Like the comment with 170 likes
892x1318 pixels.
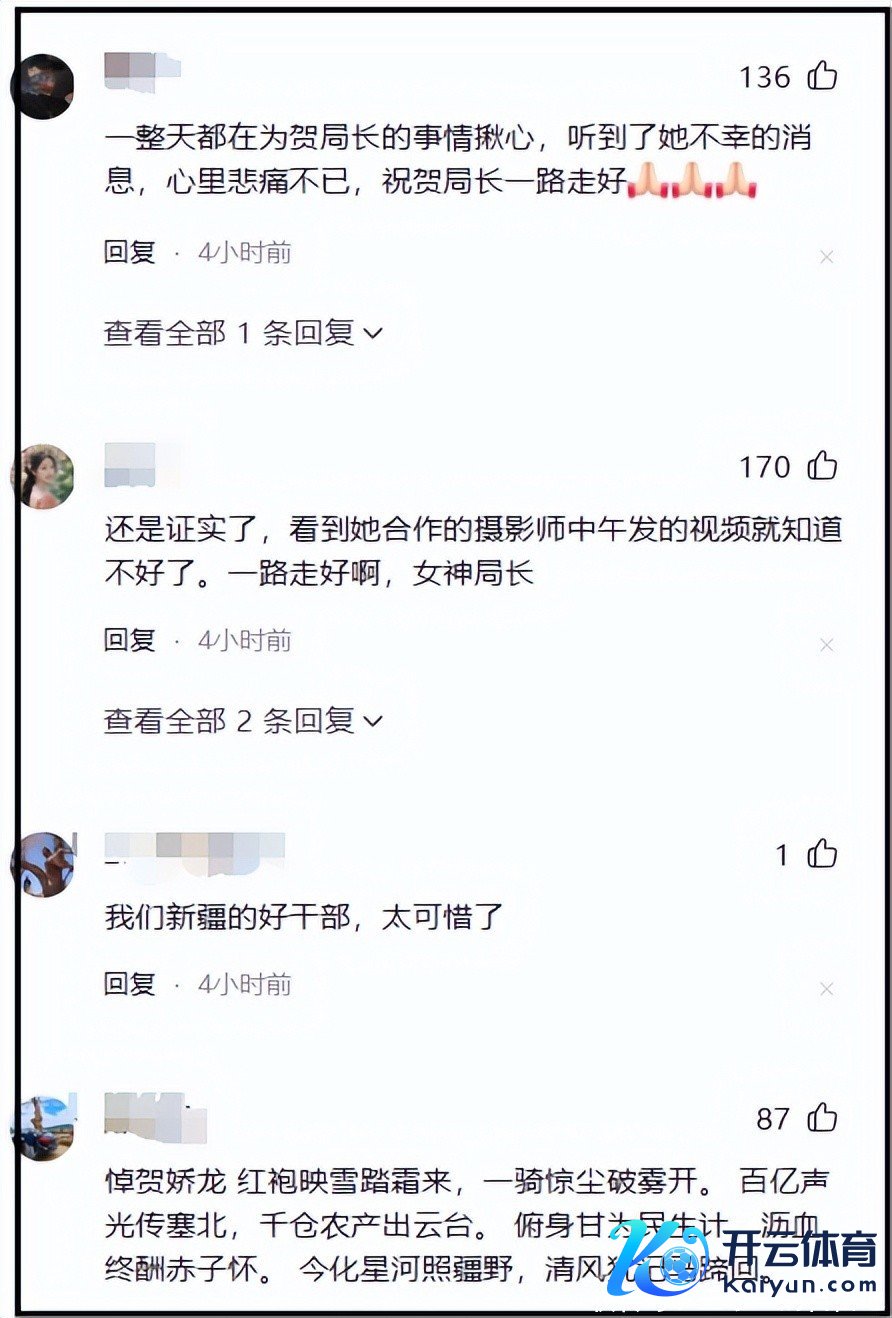822,465
